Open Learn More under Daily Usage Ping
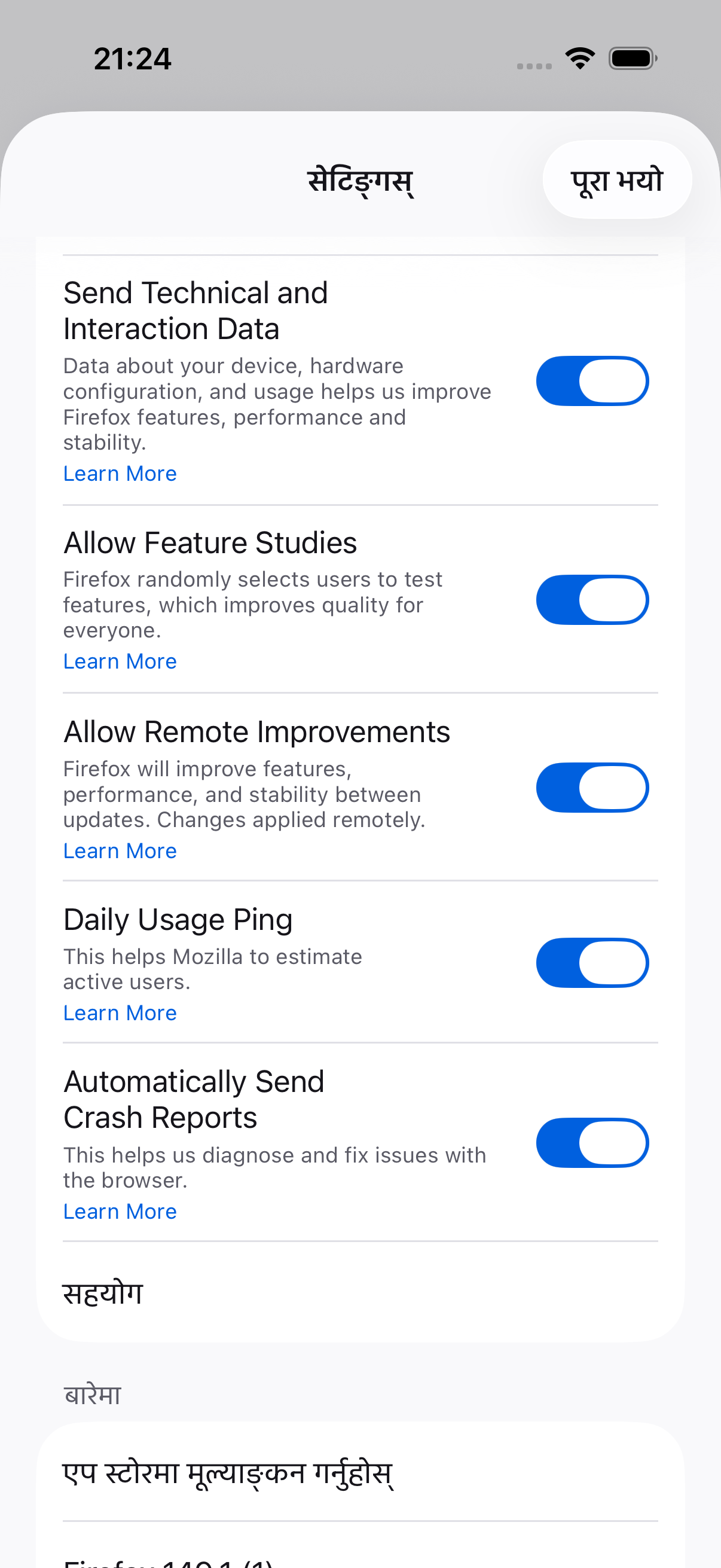721x1568 pixels. coord(120,1013)
